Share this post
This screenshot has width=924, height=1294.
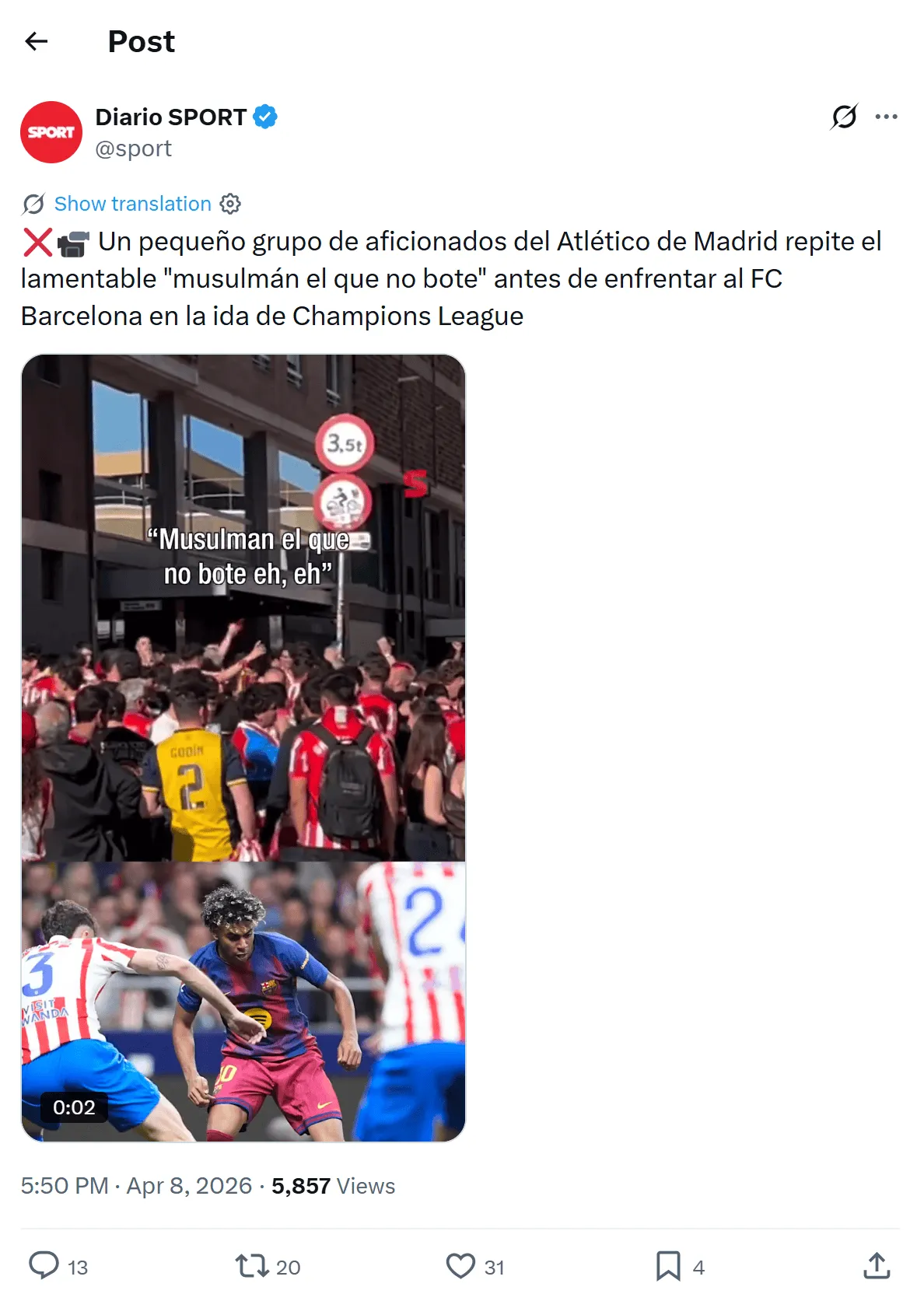(x=877, y=1265)
